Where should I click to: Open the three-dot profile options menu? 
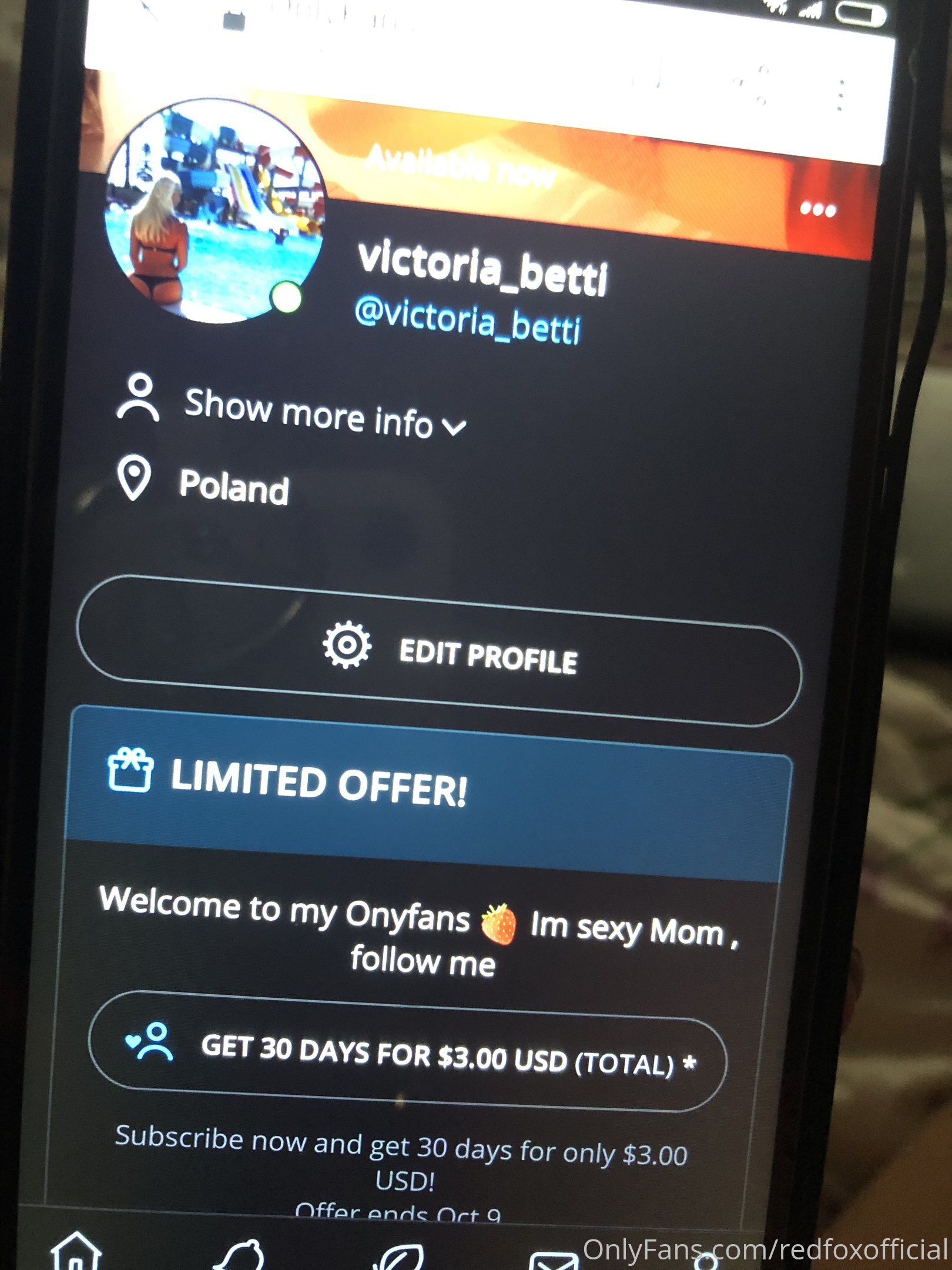tap(818, 210)
